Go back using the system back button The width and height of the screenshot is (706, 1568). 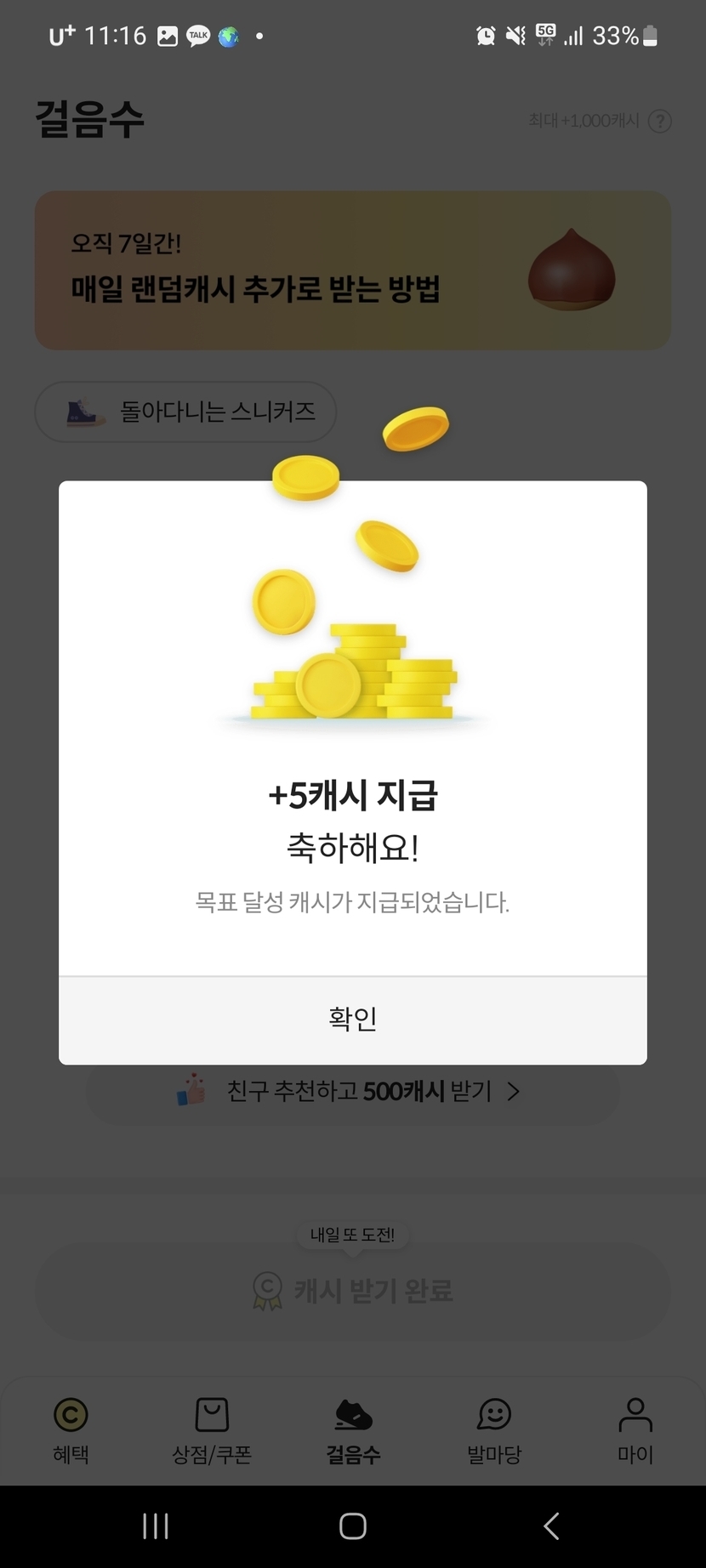click(551, 1525)
